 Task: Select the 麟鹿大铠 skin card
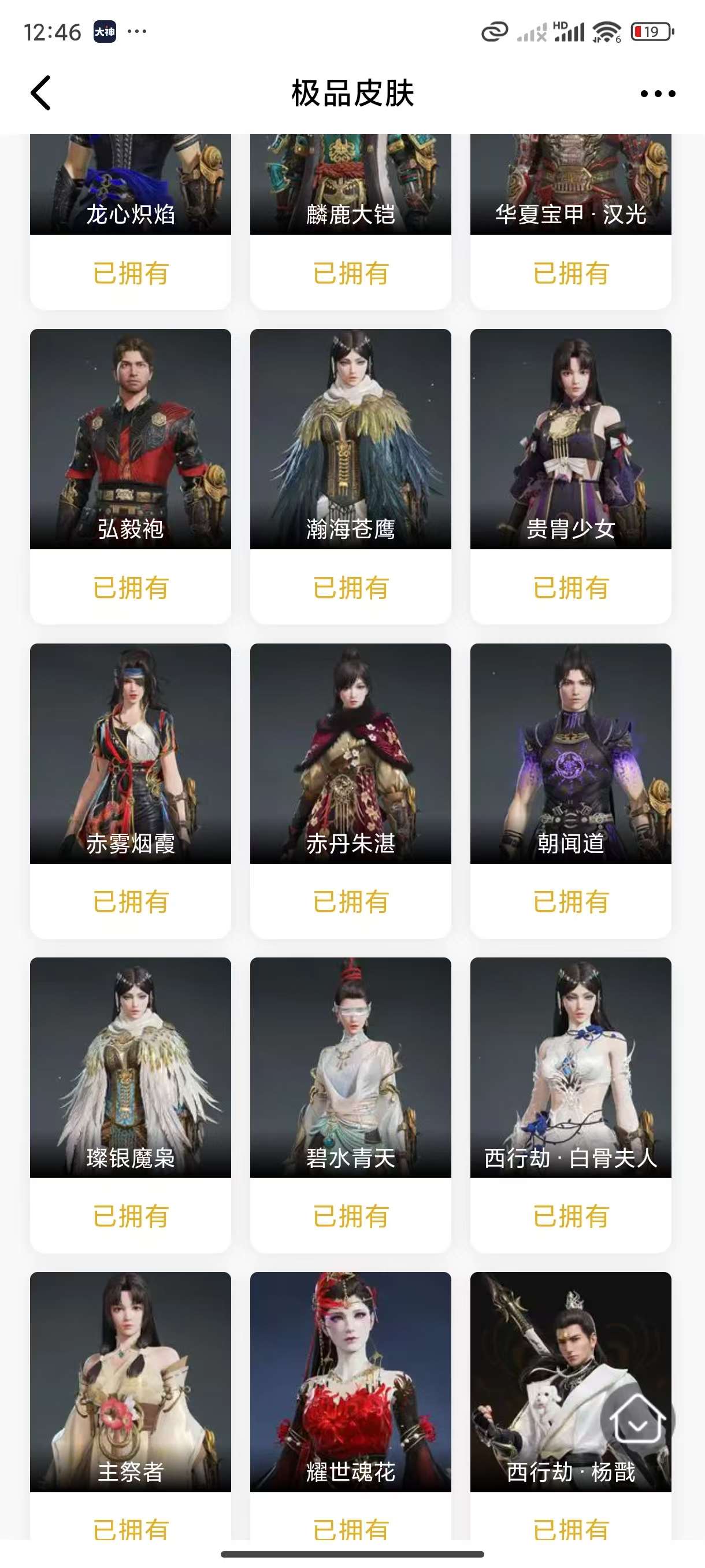[x=350, y=188]
